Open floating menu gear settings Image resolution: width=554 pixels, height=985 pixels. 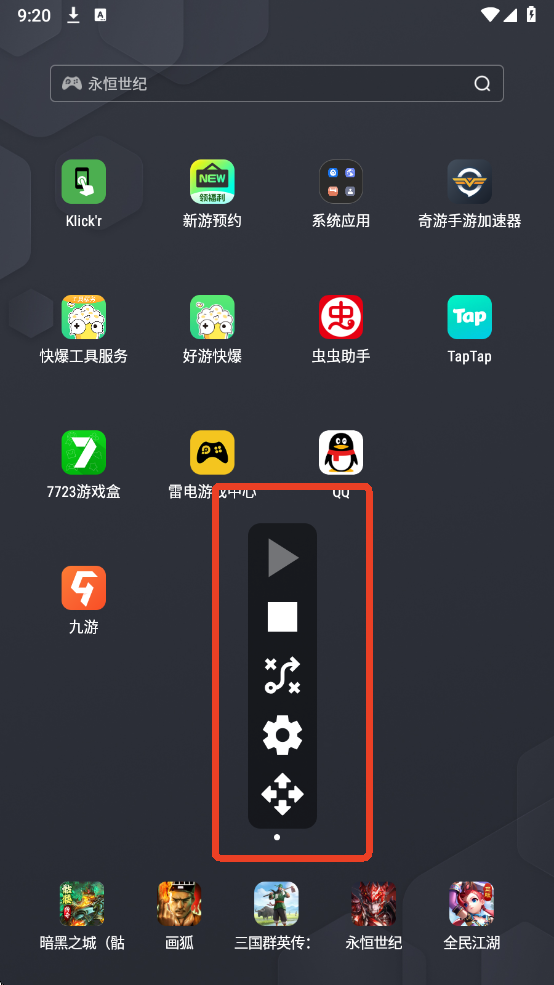(x=283, y=735)
